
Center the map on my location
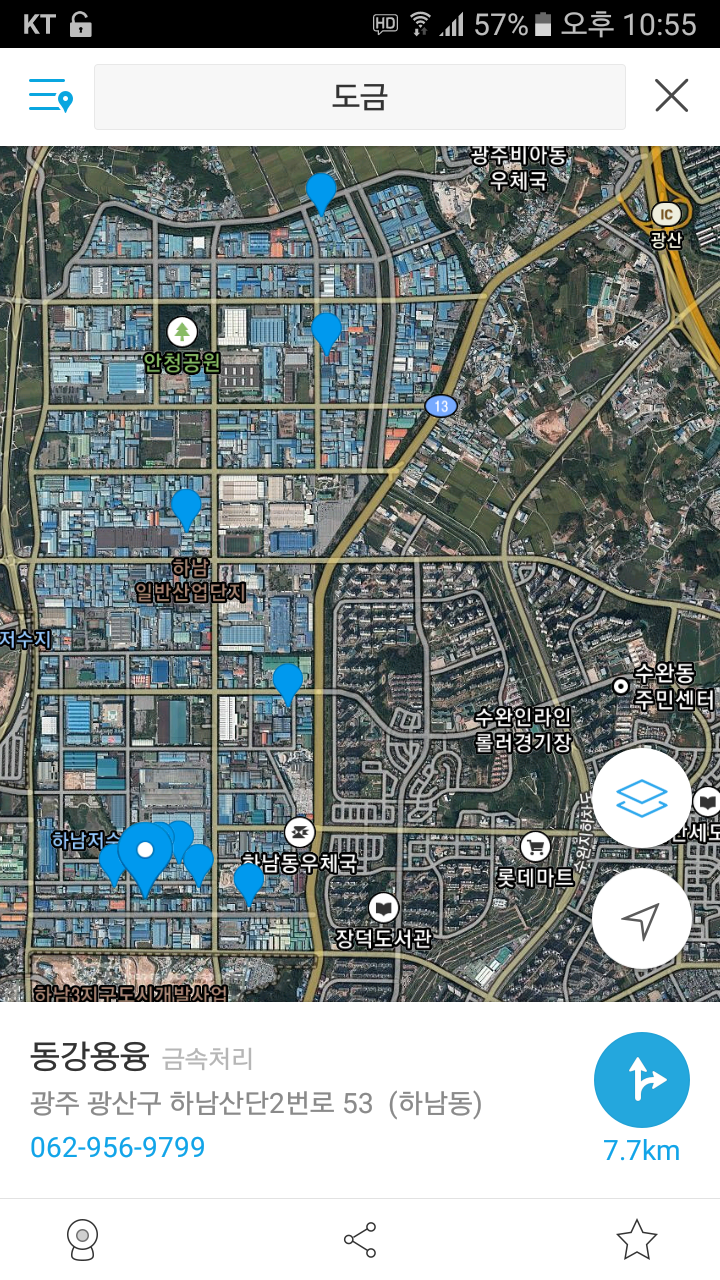click(641, 918)
